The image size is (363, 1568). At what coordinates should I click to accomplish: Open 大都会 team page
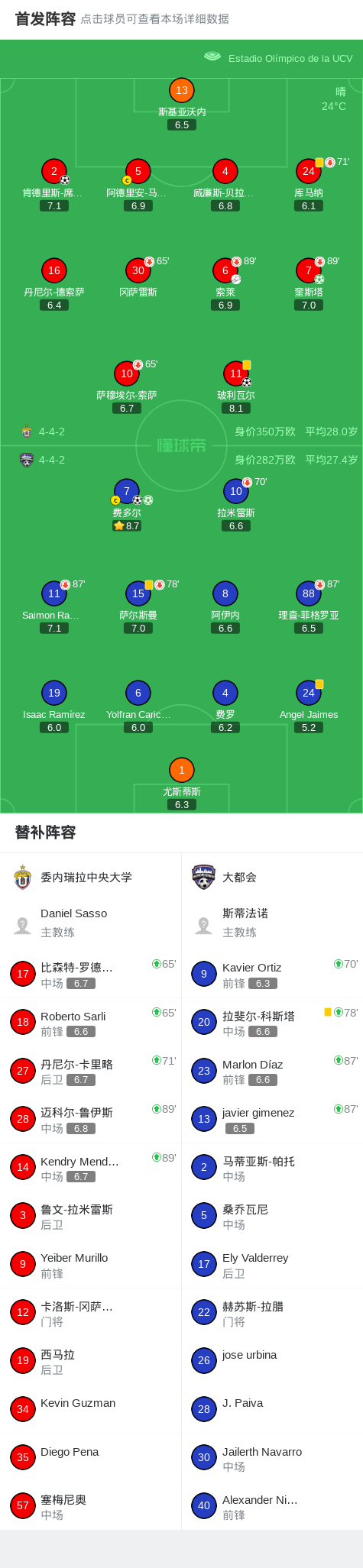click(x=272, y=878)
